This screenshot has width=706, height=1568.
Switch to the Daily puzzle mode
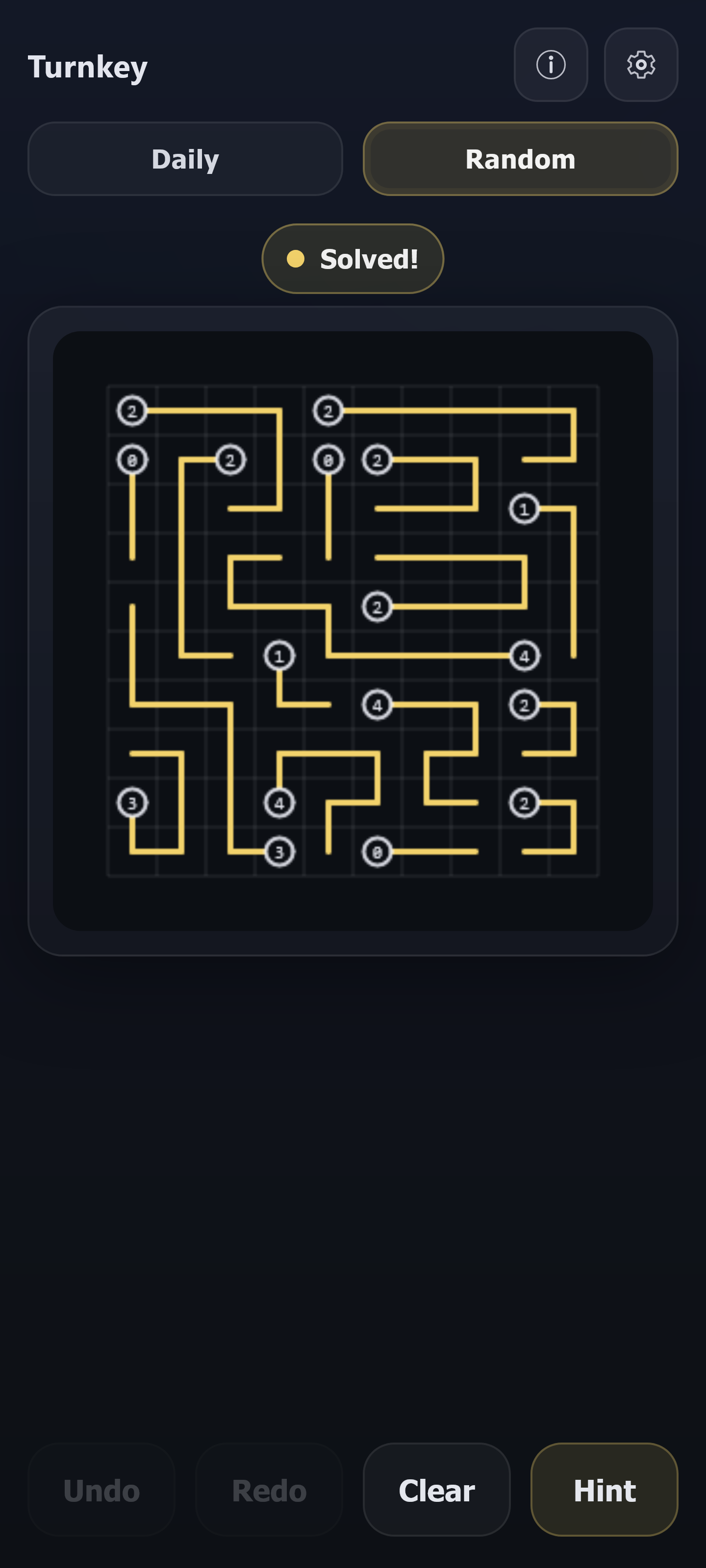coord(185,159)
